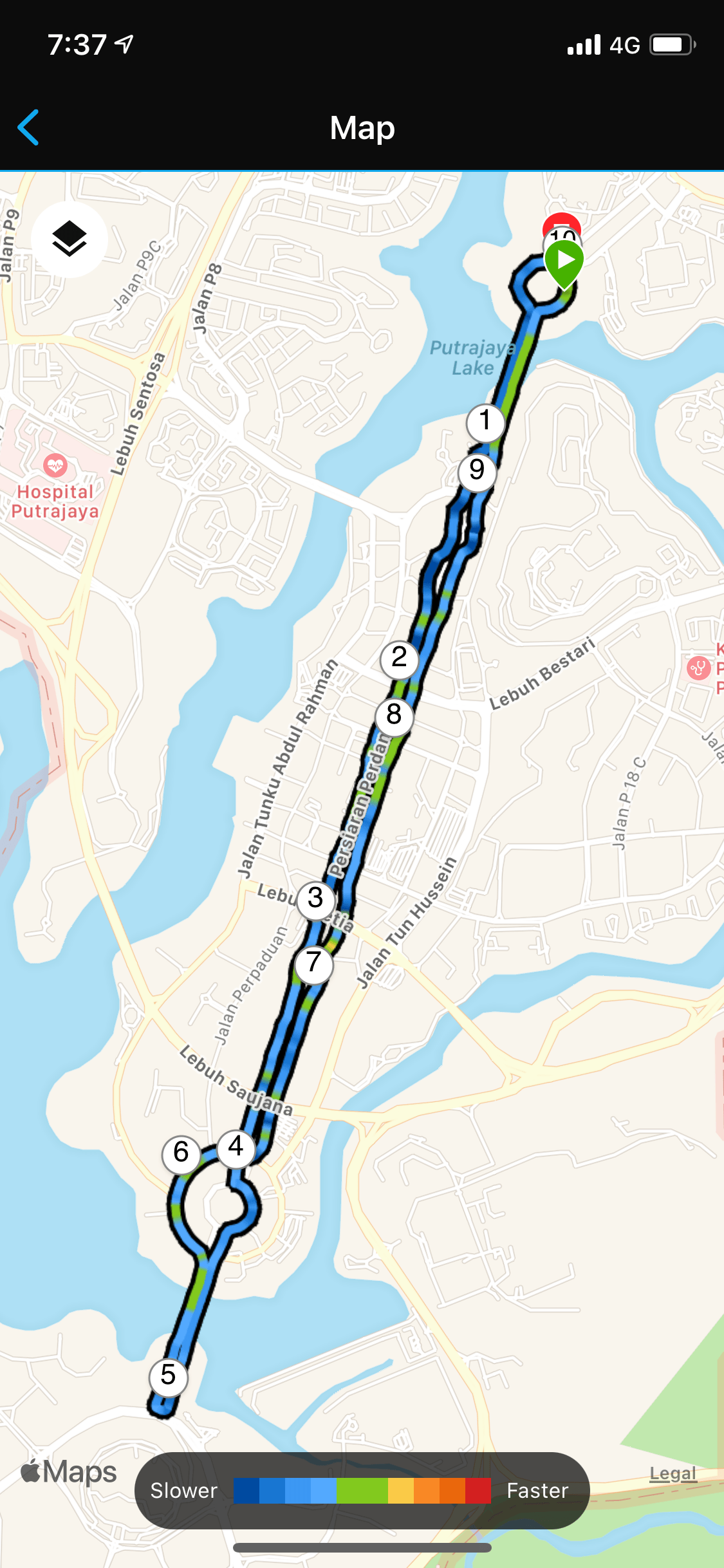
Task: Select lap marker 5 on the route
Action: tap(168, 1376)
